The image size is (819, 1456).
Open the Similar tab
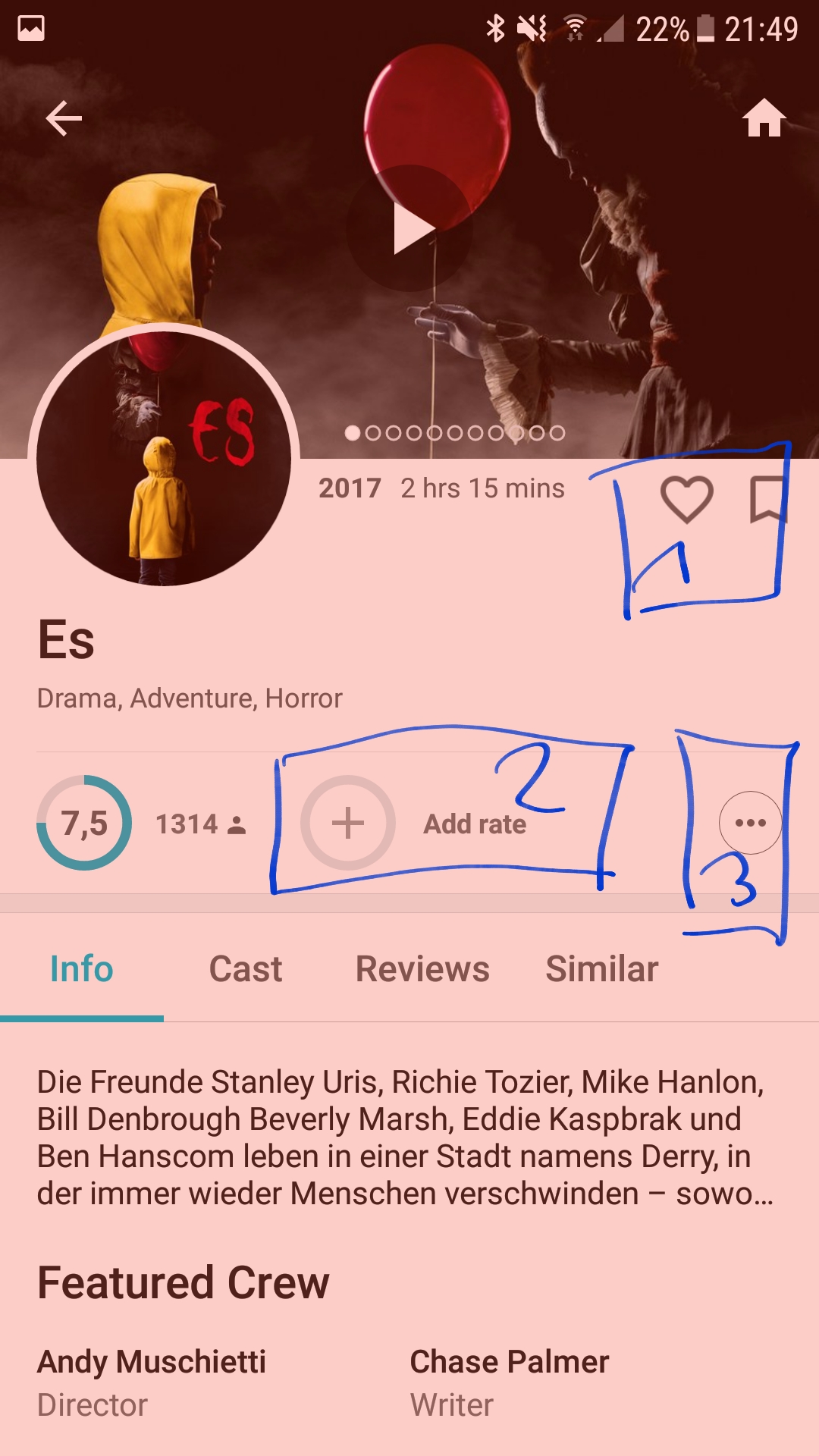point(602,969)
